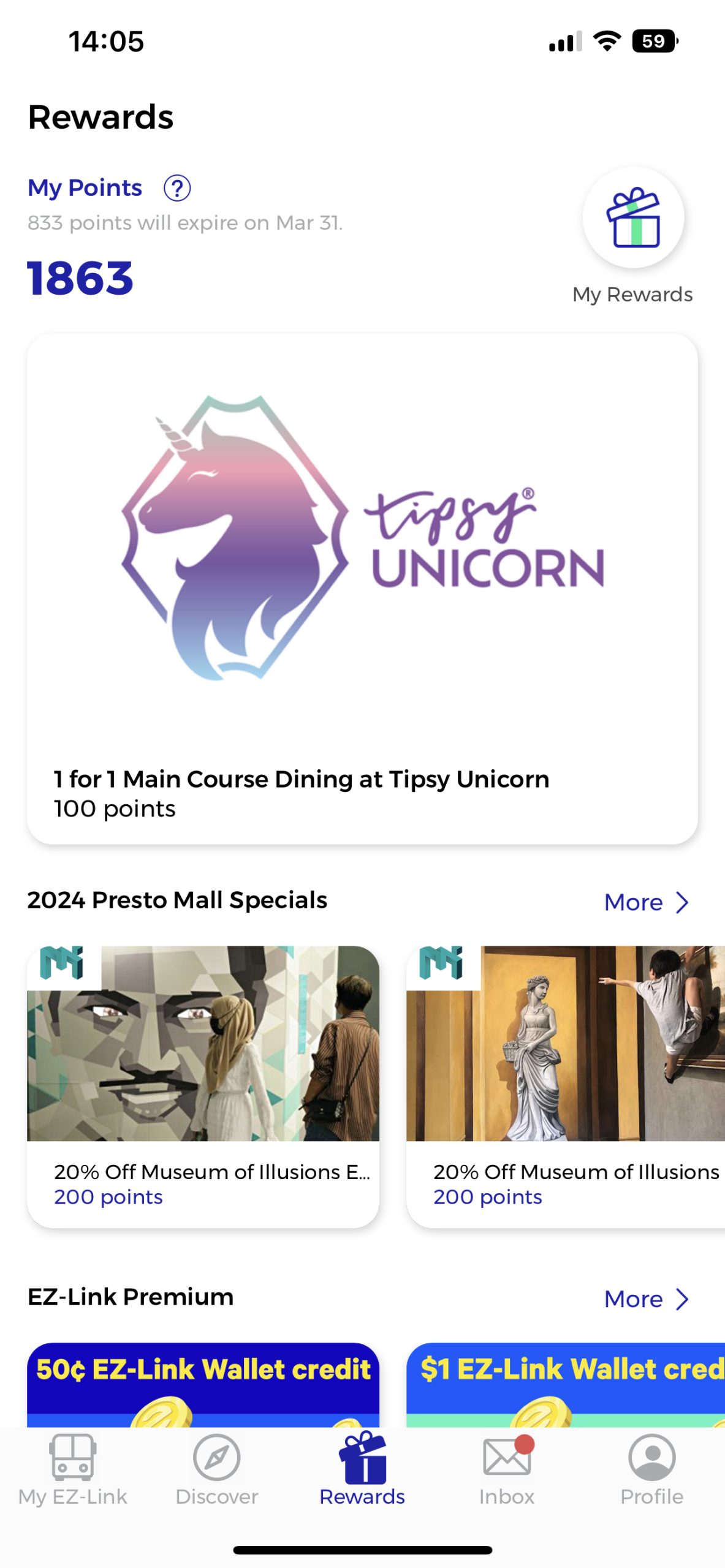Image resolution: width=725 pixels, height=1568 pixels.
Task: Open My Rewards gift button
Action: click(x=633, y=217)
